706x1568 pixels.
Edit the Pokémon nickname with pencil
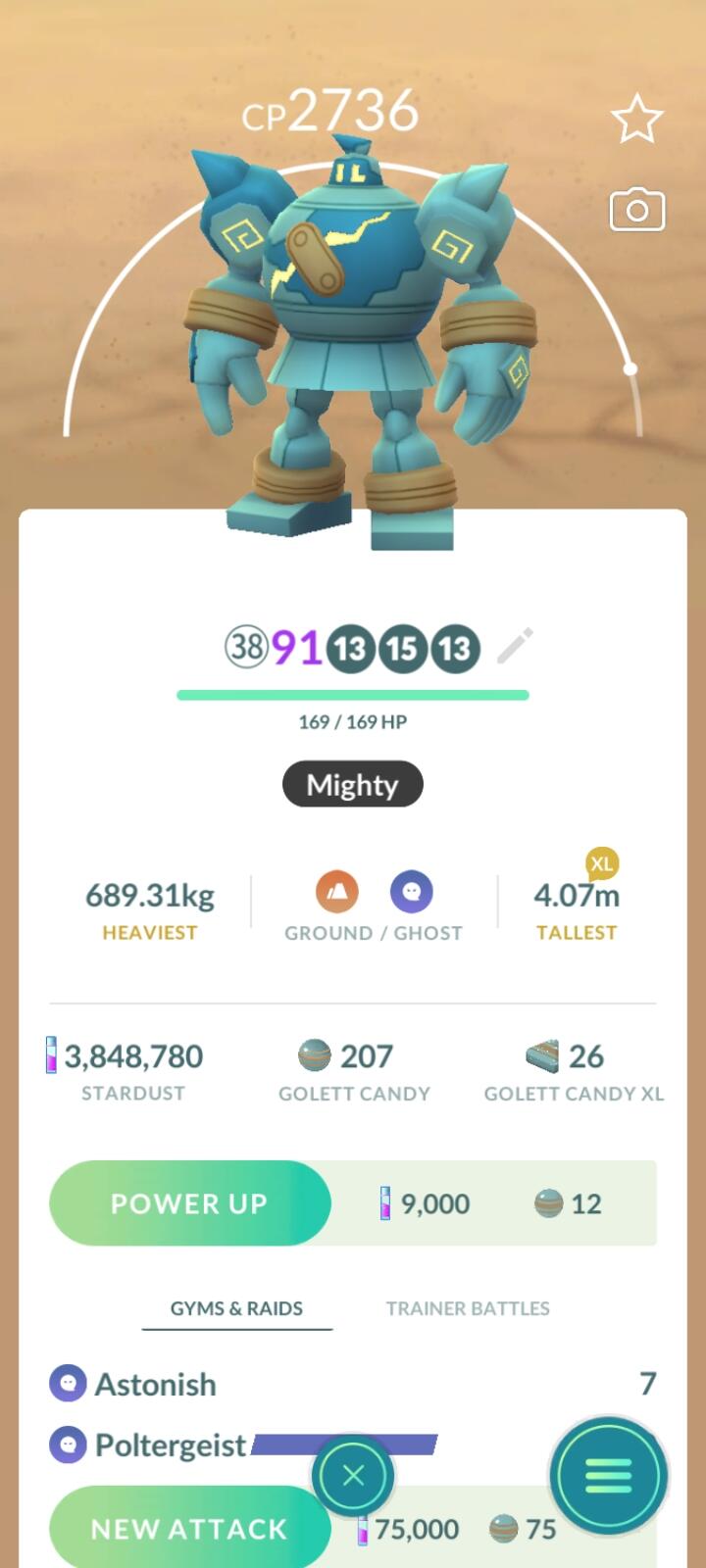[515, 646]
